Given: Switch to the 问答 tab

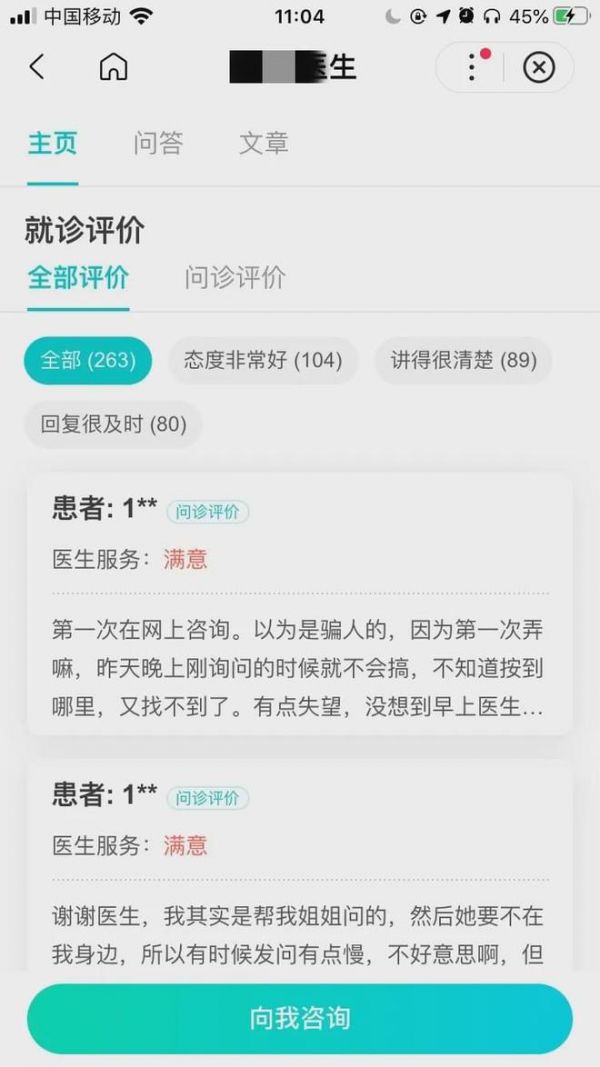Looking at the screenshot, I should click(158, 143).
